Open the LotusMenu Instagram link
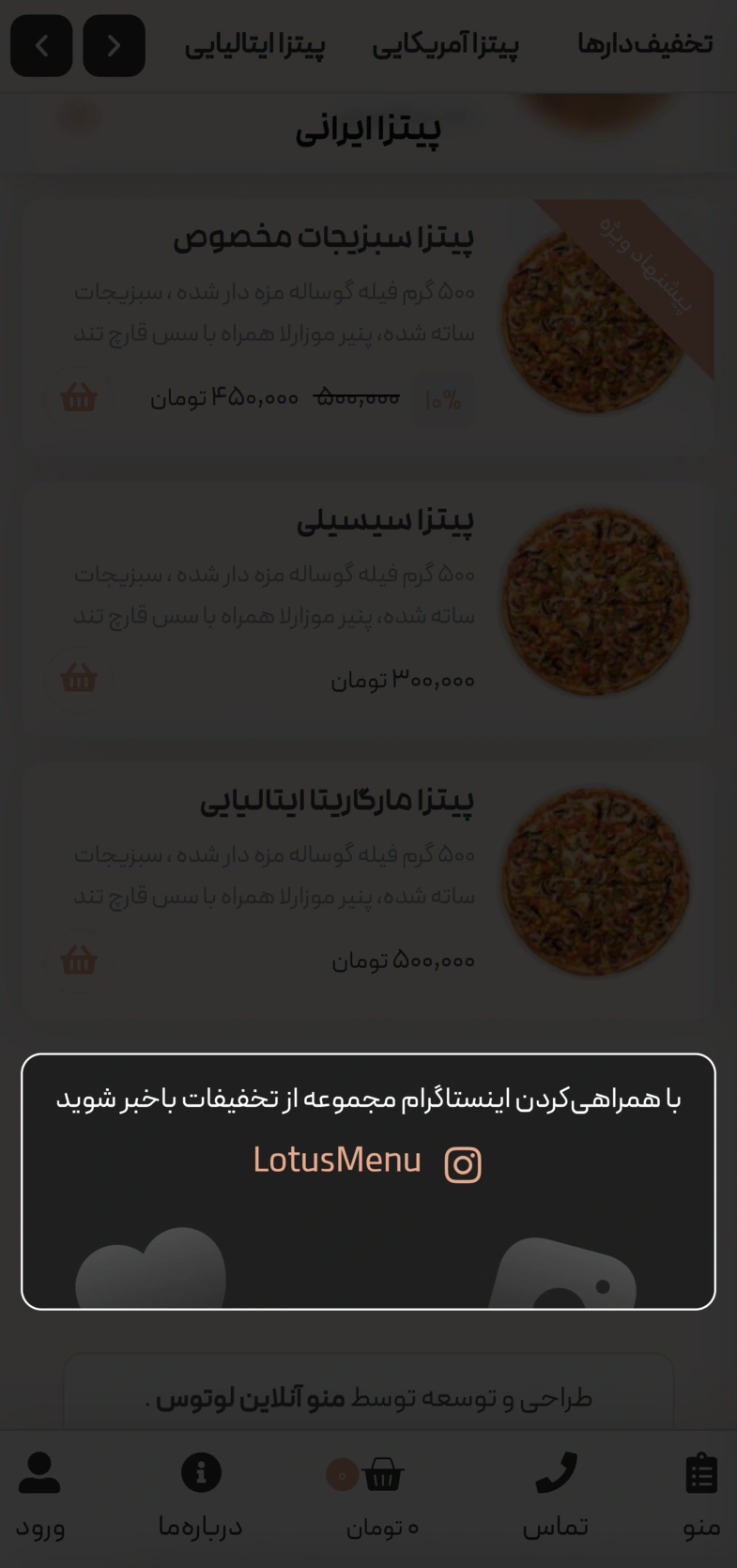Viewport: 737px width, 1568px height. click(367, 1162)
